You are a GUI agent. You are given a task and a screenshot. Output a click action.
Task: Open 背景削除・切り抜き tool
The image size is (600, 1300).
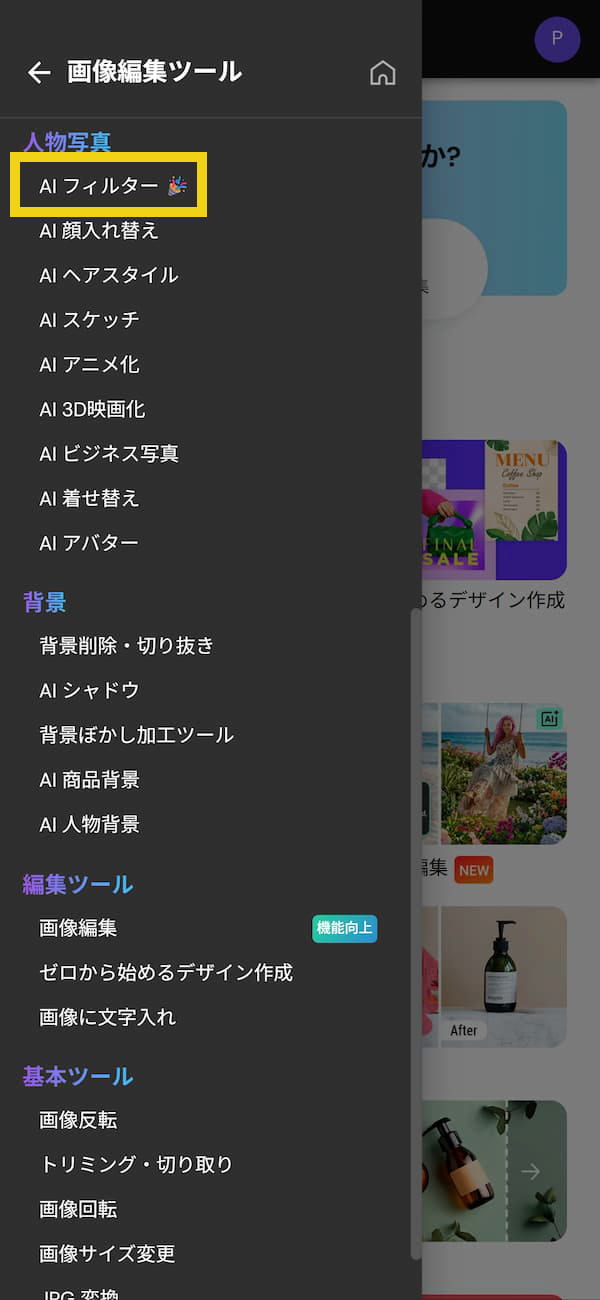pyautogui.click(x=127, y=646)
